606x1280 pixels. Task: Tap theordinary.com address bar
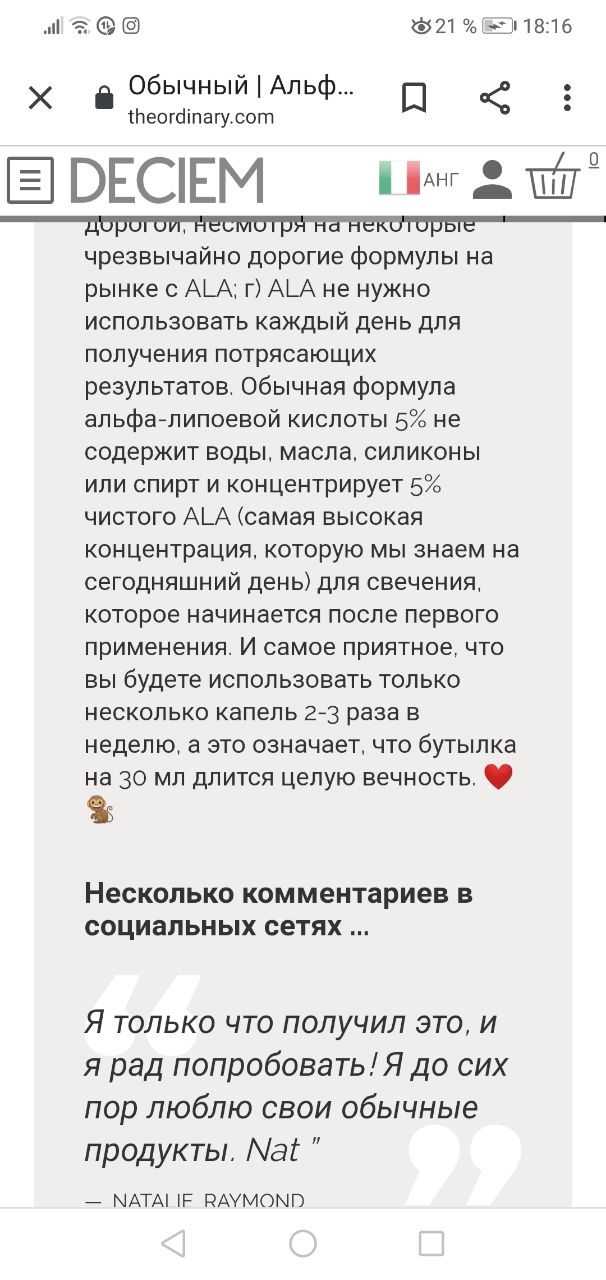pos(241,99)
